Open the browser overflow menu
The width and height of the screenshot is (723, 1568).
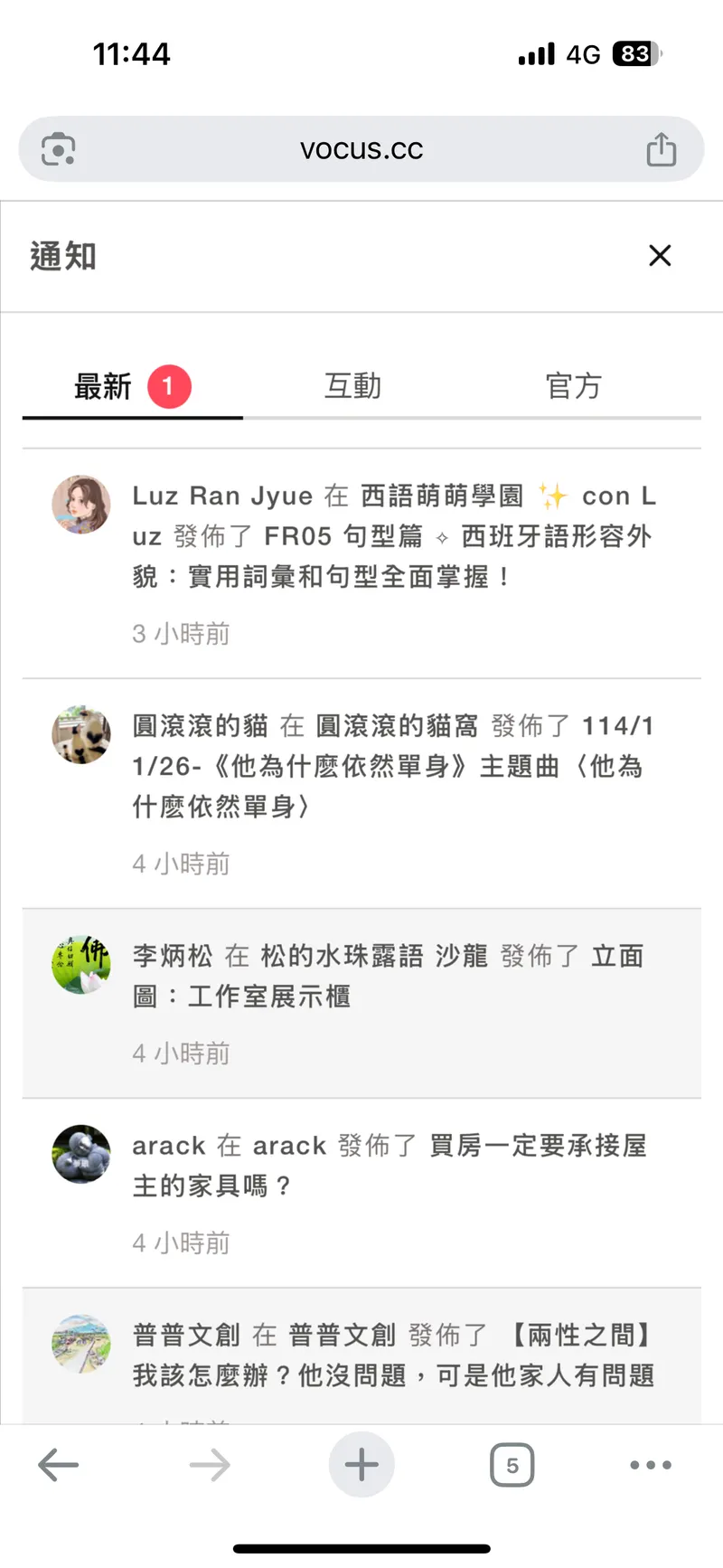tap(651, 1465)
